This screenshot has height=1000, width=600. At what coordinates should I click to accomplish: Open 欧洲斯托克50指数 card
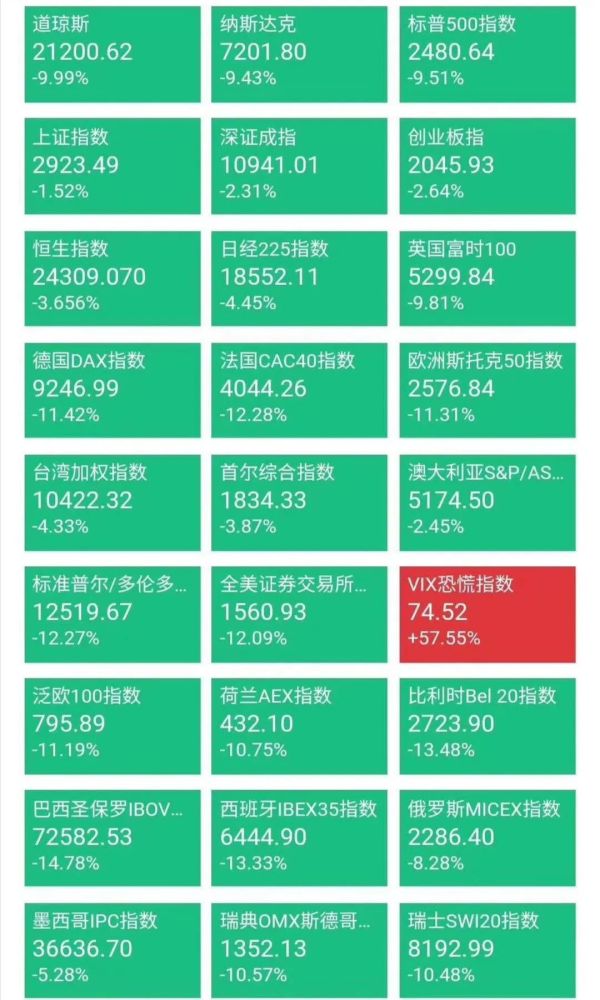pos(487,389)
